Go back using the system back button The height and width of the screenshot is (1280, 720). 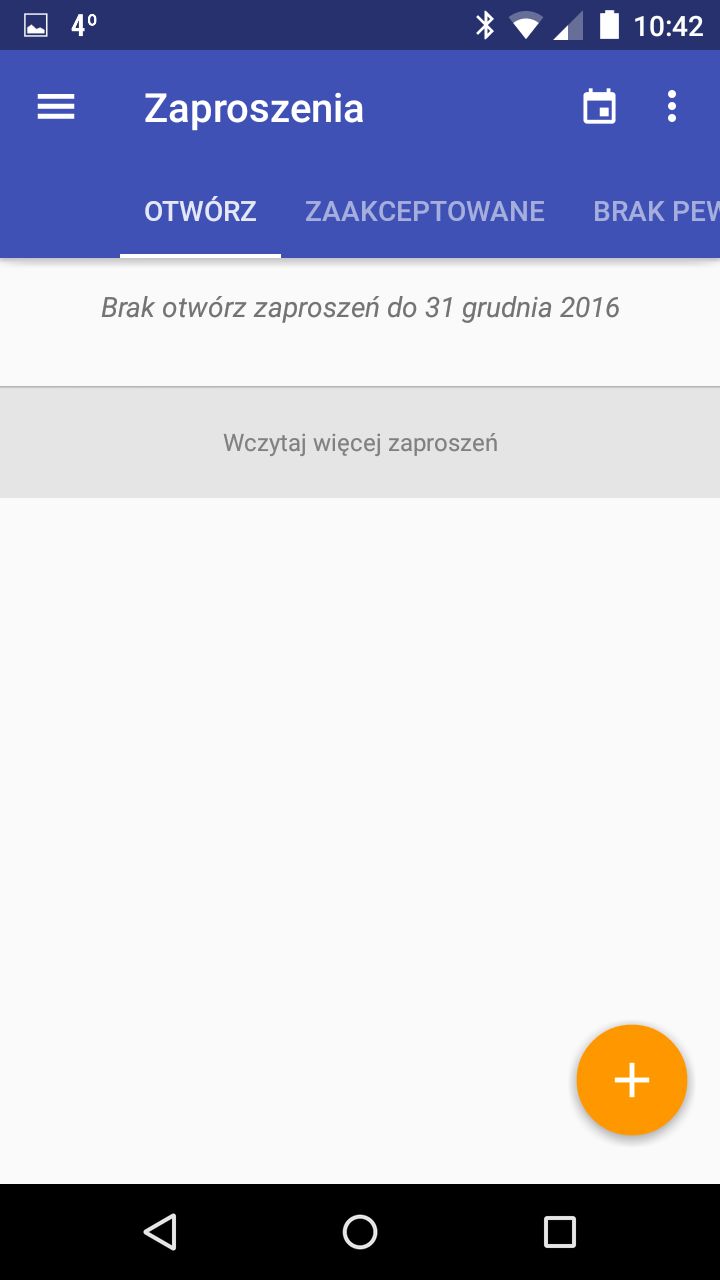point(160,1232)
